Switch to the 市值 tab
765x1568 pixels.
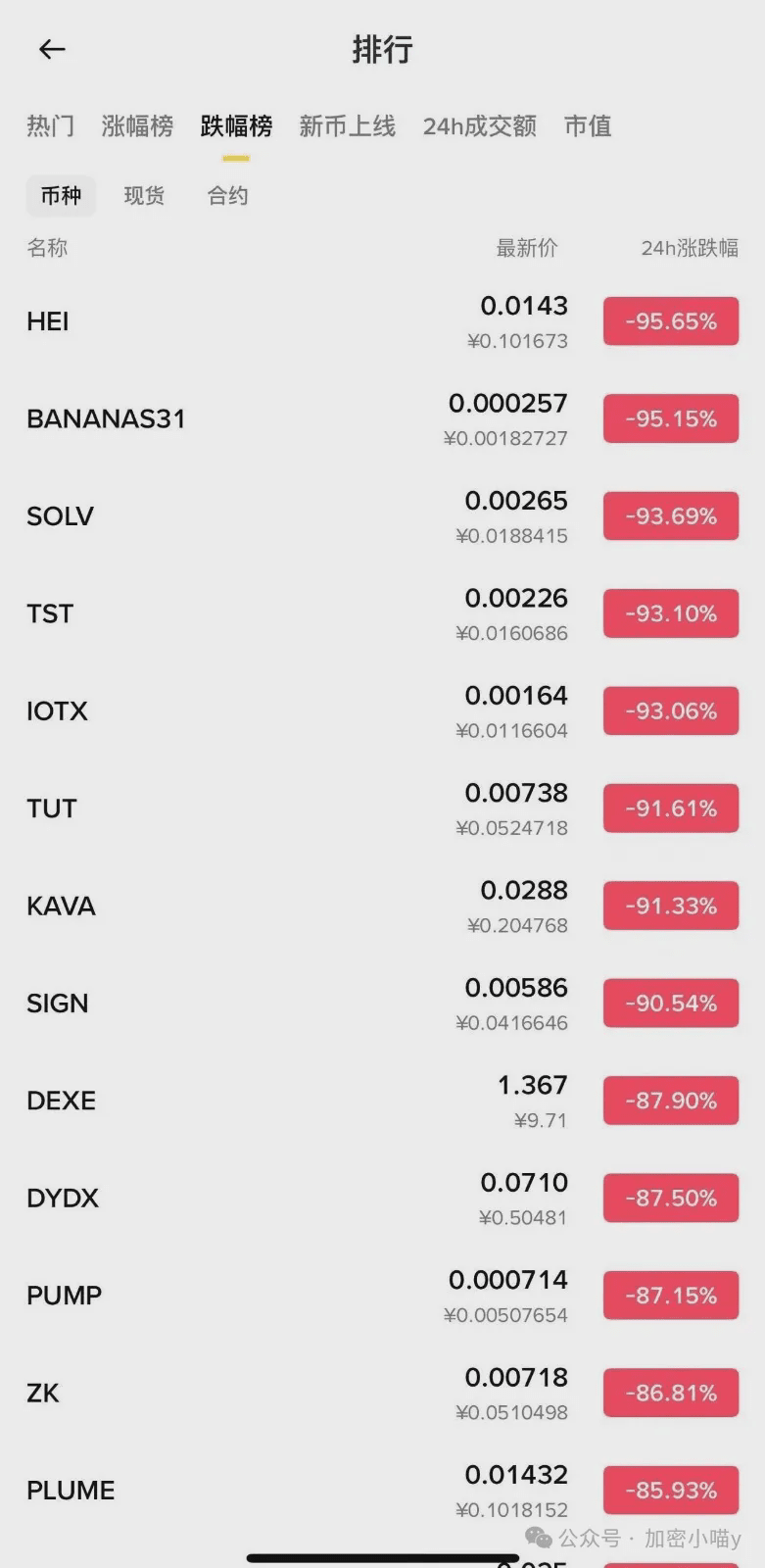pyautogui.click(x=588, y=126)
